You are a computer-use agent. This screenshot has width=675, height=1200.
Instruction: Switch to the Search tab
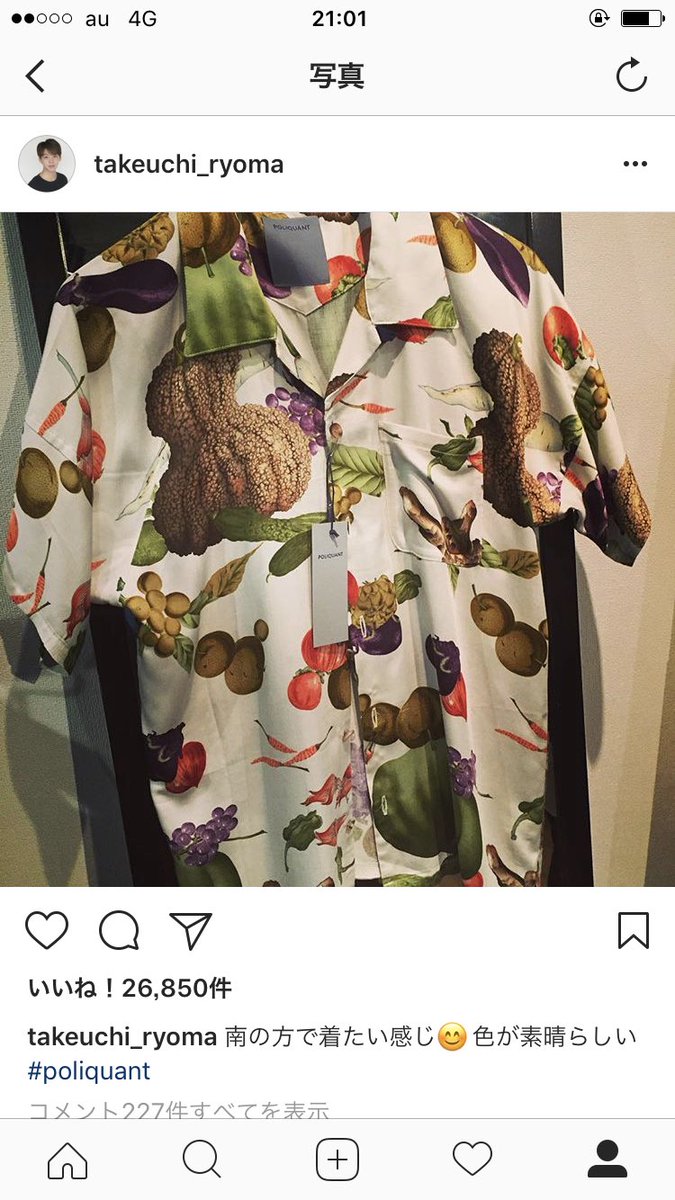click(x=202, y=1160)
